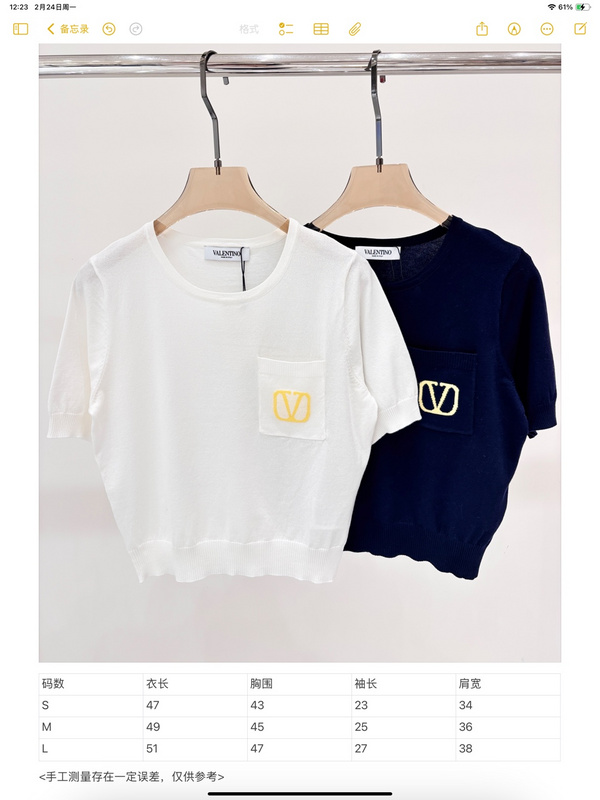Open the 格式 text format menu
Screen dimensions: 600x800
[x=249, y=29]
